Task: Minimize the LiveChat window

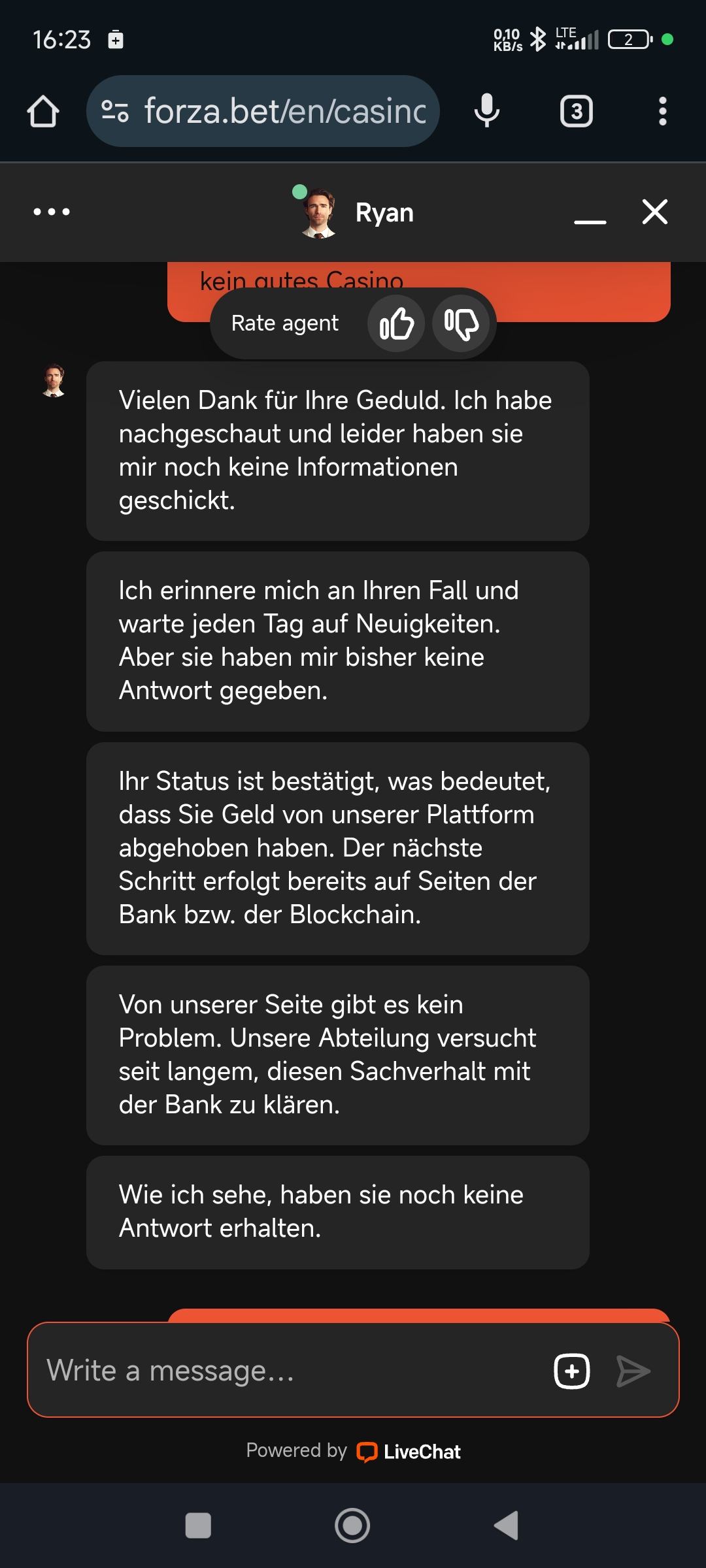Action: (590, 214)
